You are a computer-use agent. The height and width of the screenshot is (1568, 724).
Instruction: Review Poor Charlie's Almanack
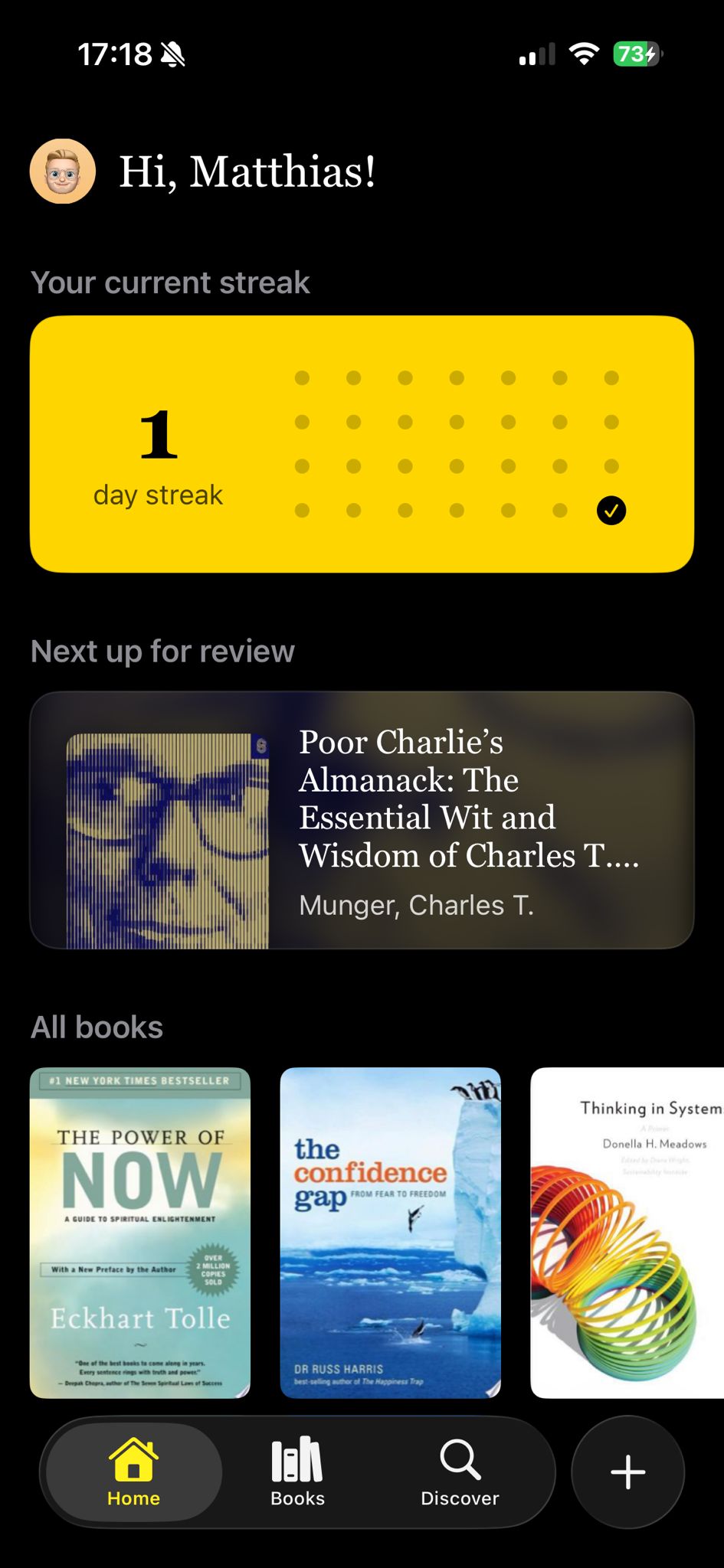tap(362, 820)
